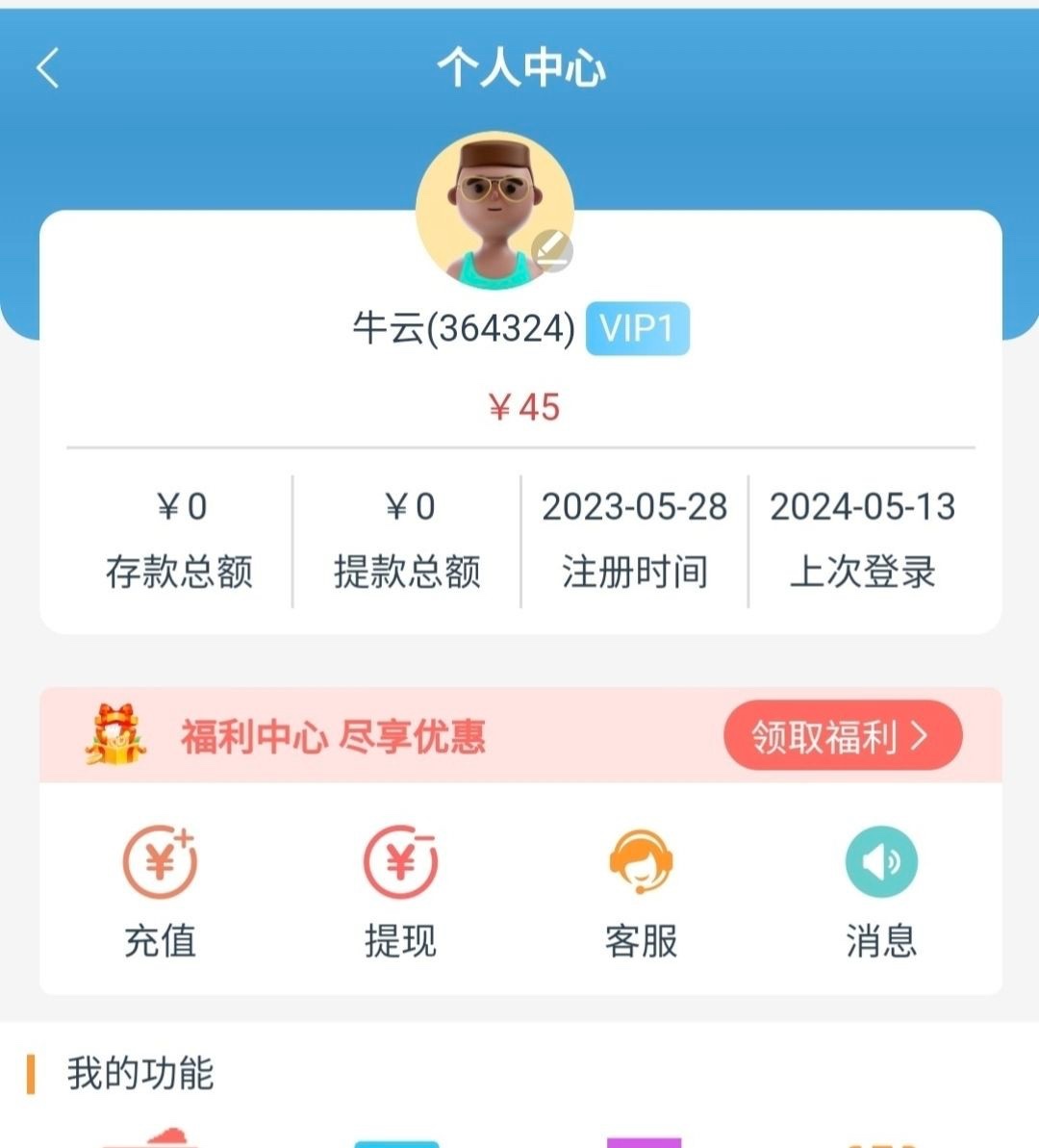
Task: Open the 消息 messages
Action: 880,891
